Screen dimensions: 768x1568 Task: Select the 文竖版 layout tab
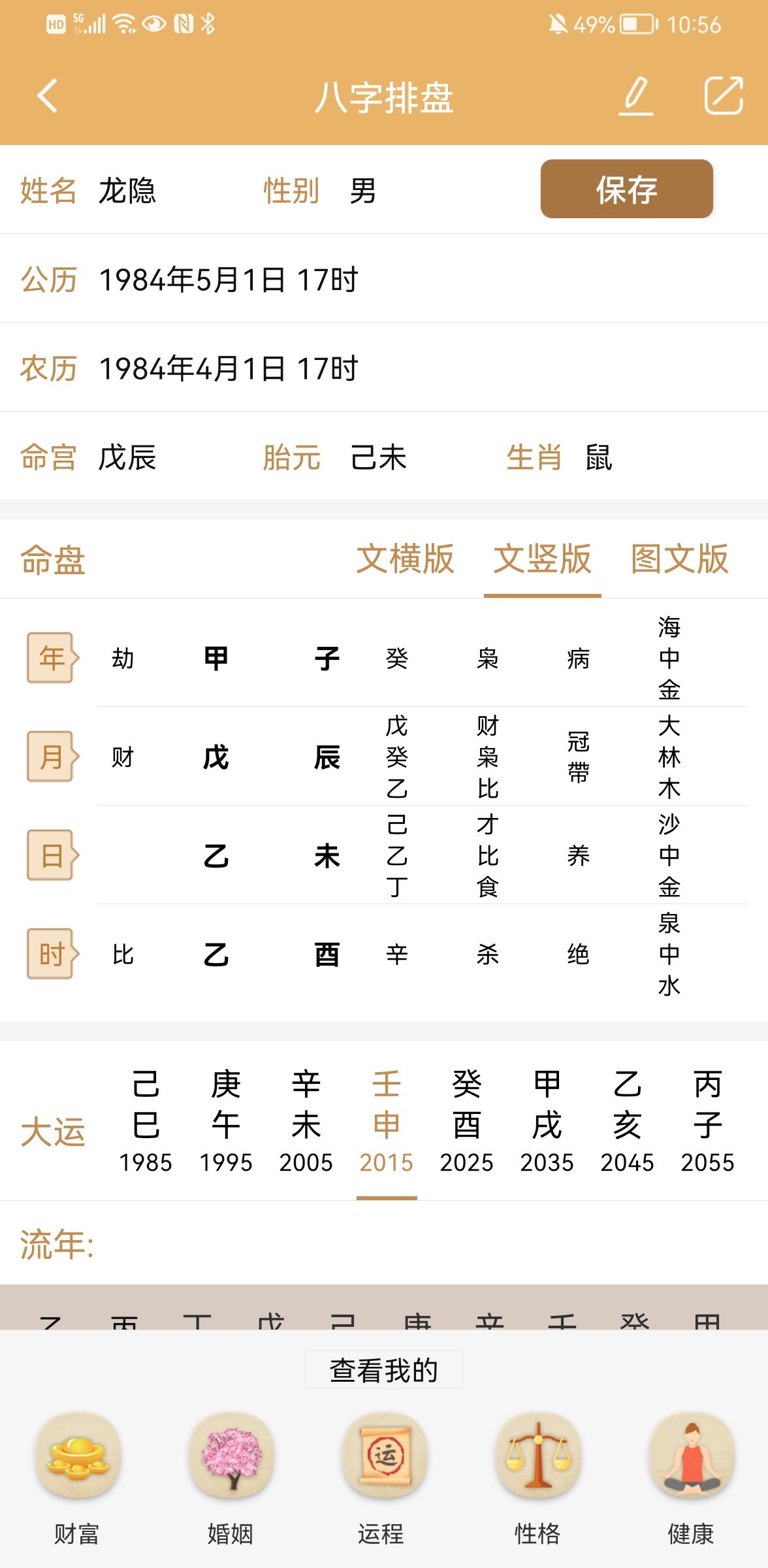click(542, 559)
